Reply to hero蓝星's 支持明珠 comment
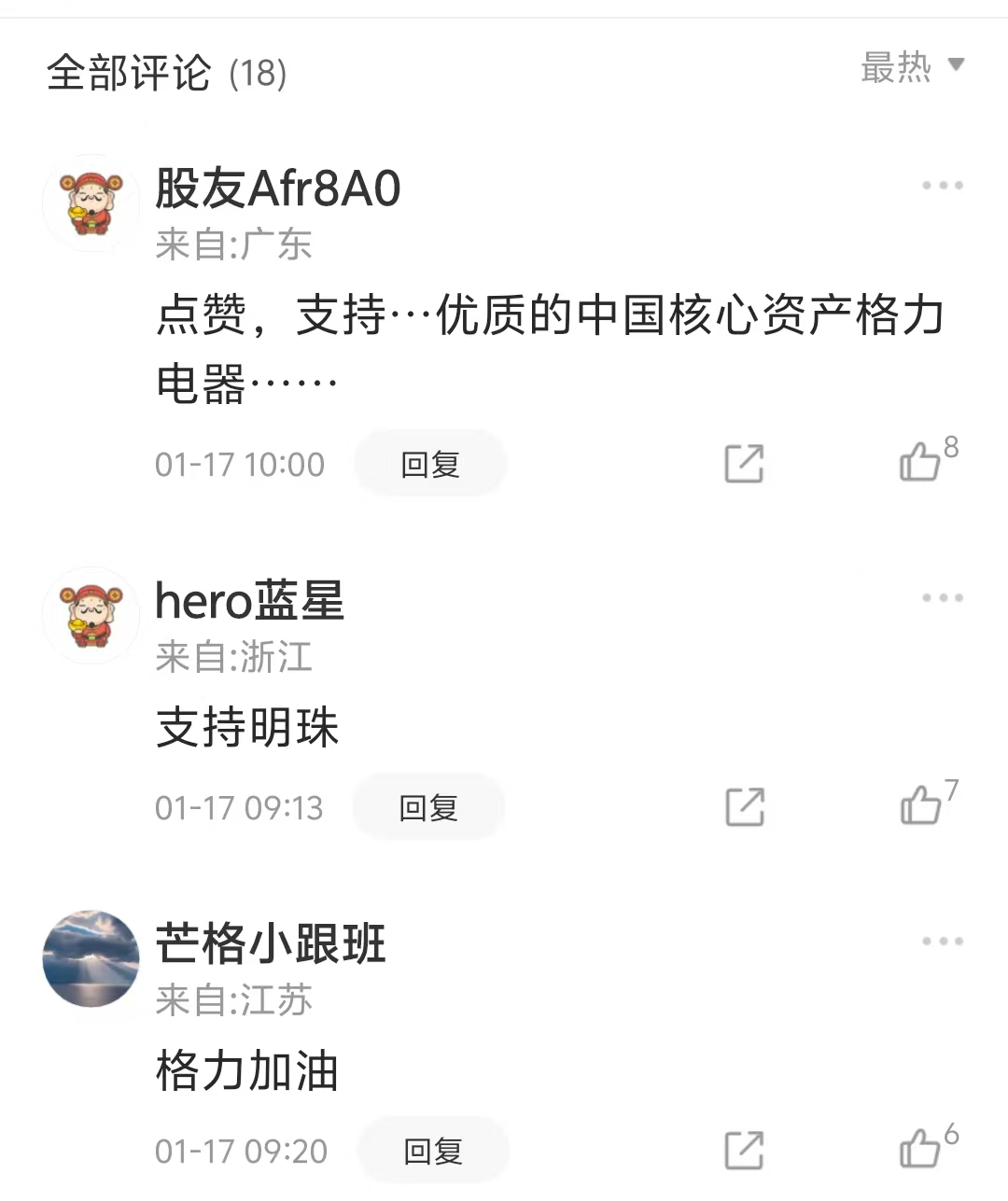Image resolution: width=1008 pixels, height=1201 pixels. [427, 806]
